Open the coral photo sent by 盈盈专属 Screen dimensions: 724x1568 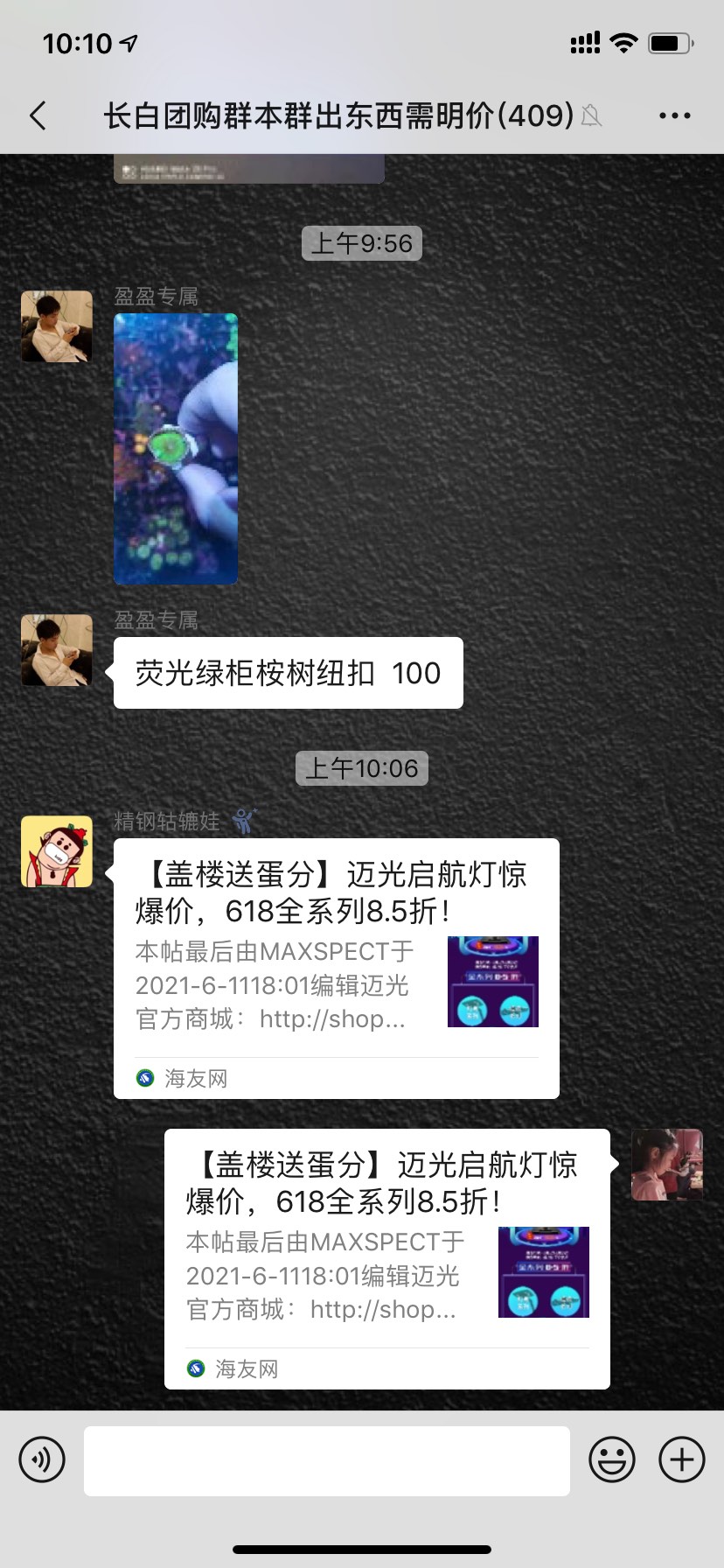click(x=176, y=448)
